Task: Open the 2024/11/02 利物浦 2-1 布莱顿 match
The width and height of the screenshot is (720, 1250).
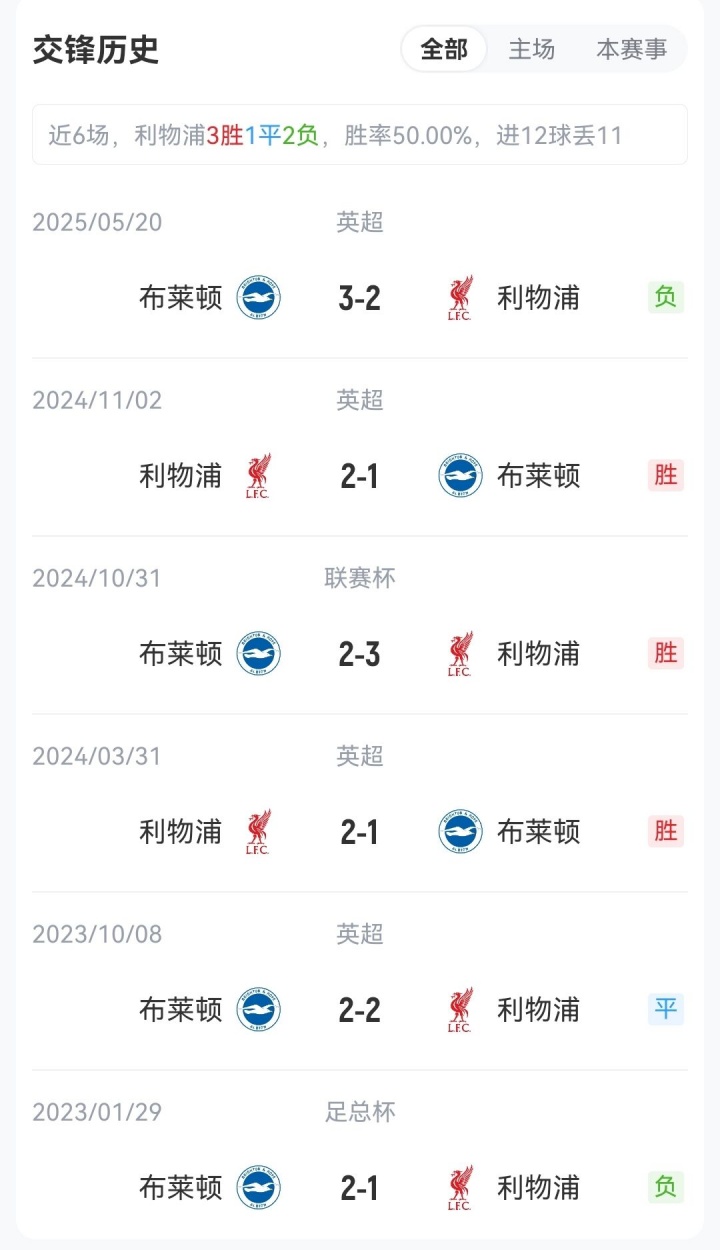Action: click(359, 476)
